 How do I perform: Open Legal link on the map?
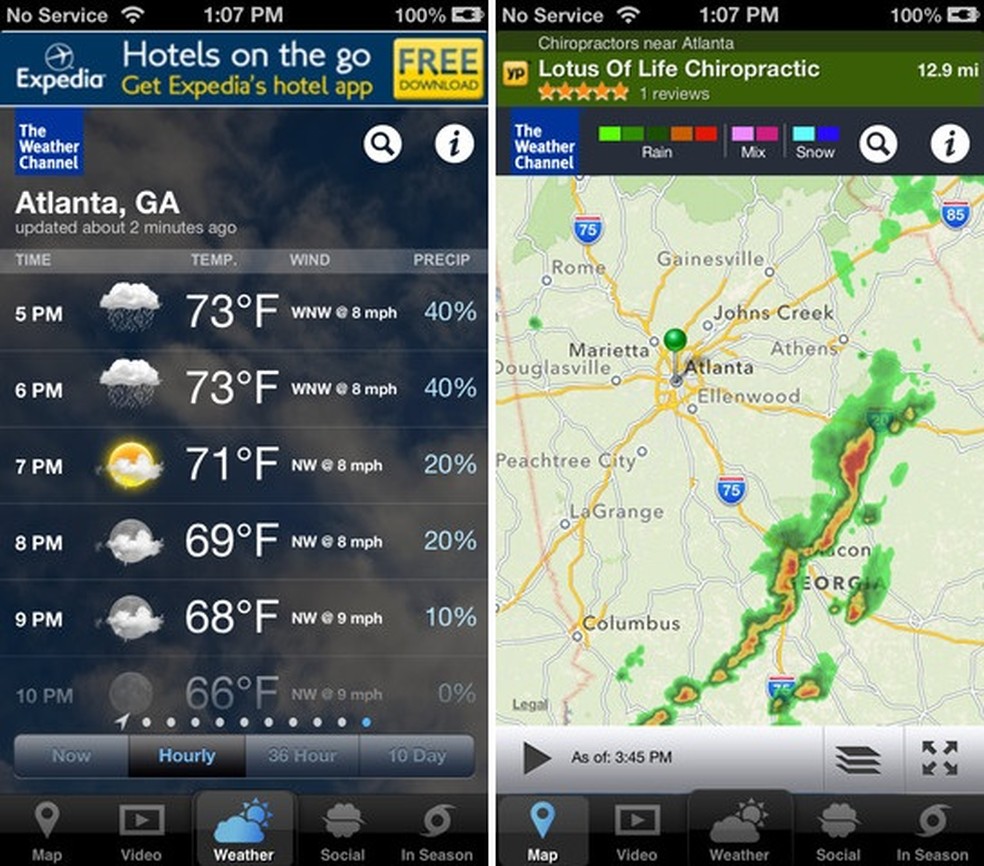tap(530, 704)
